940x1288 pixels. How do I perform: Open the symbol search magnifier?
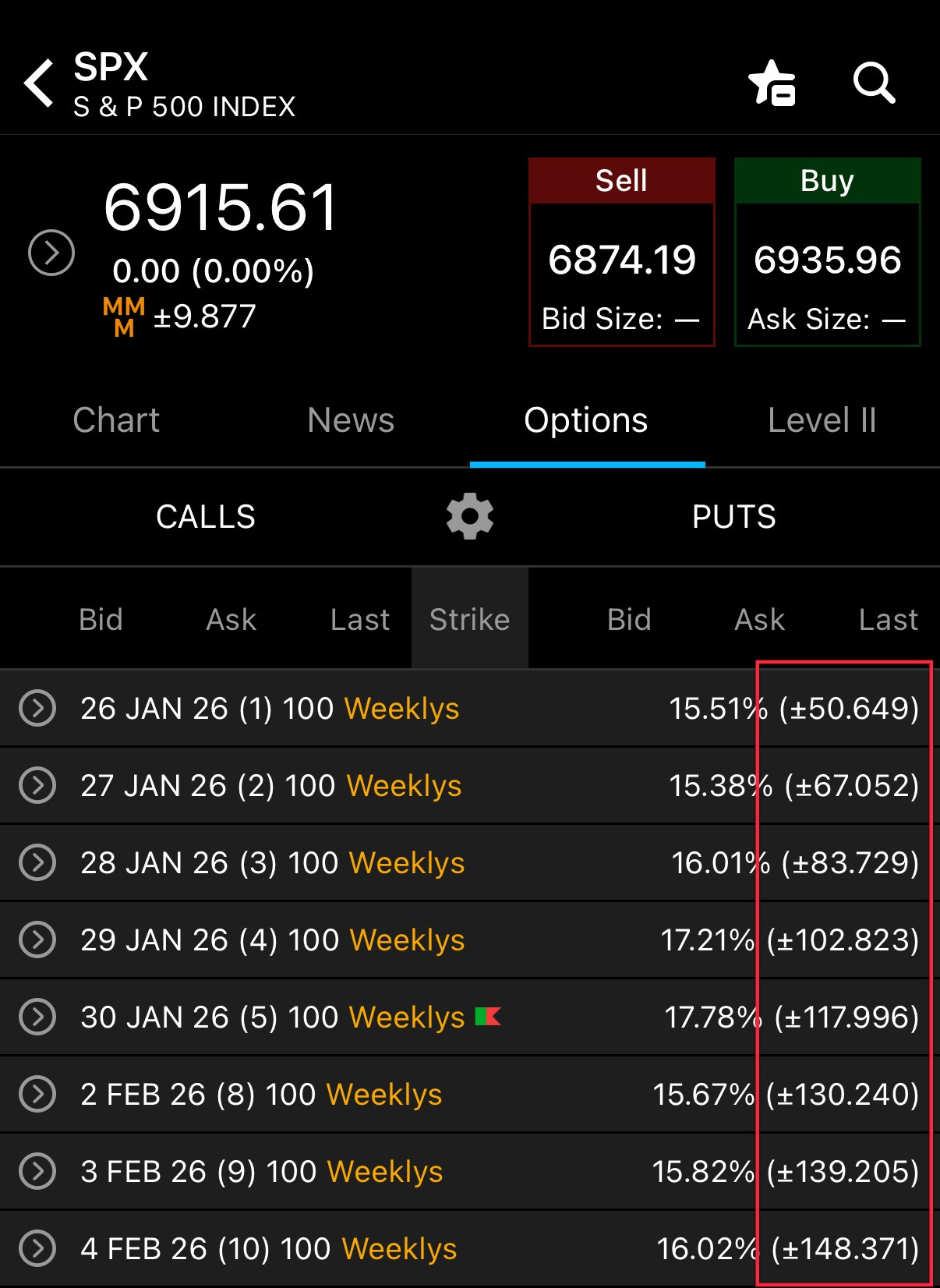873,83
